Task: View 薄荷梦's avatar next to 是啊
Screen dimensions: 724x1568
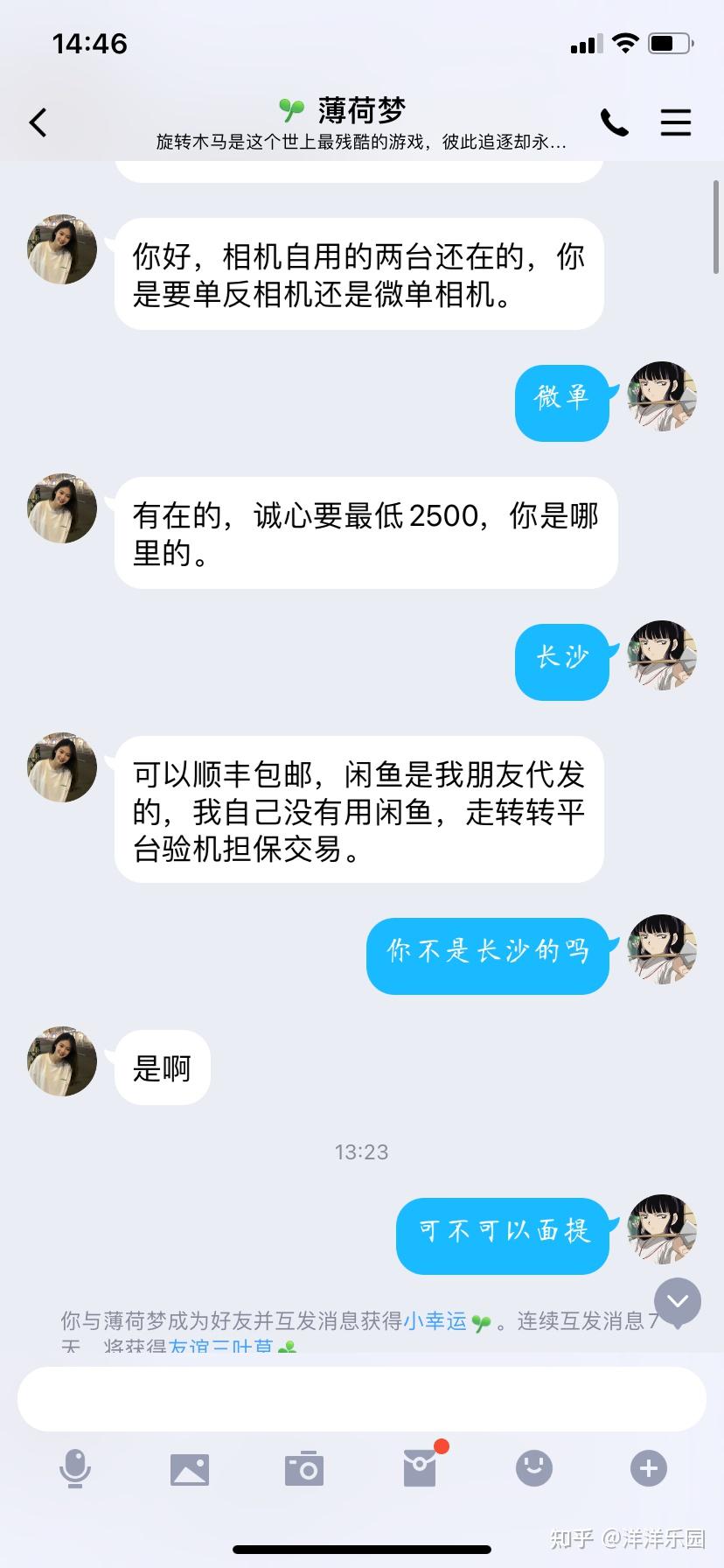Action: (62, 1061)
